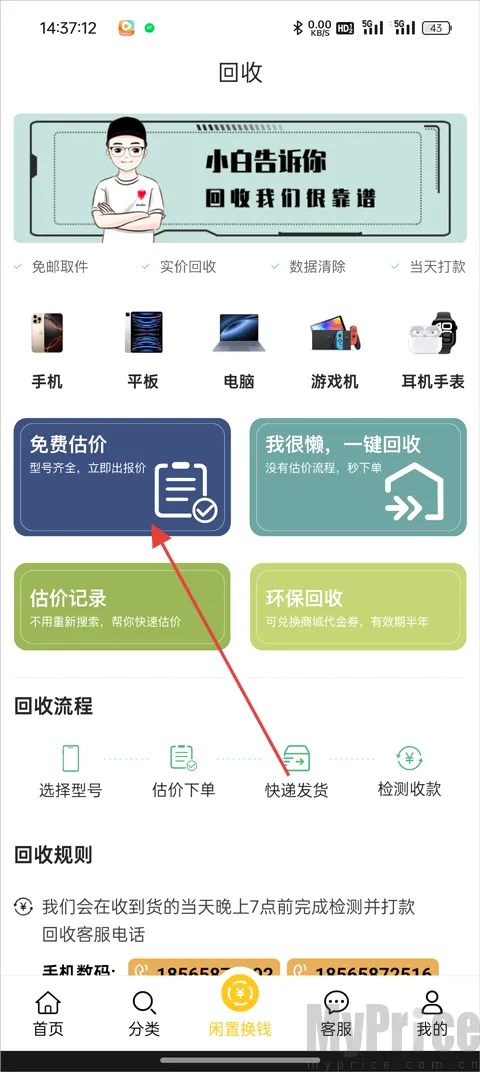The height and width of the screenshot is (1072, 480).
Task: Open the 客服 tab
Action: coord(336,1015)
